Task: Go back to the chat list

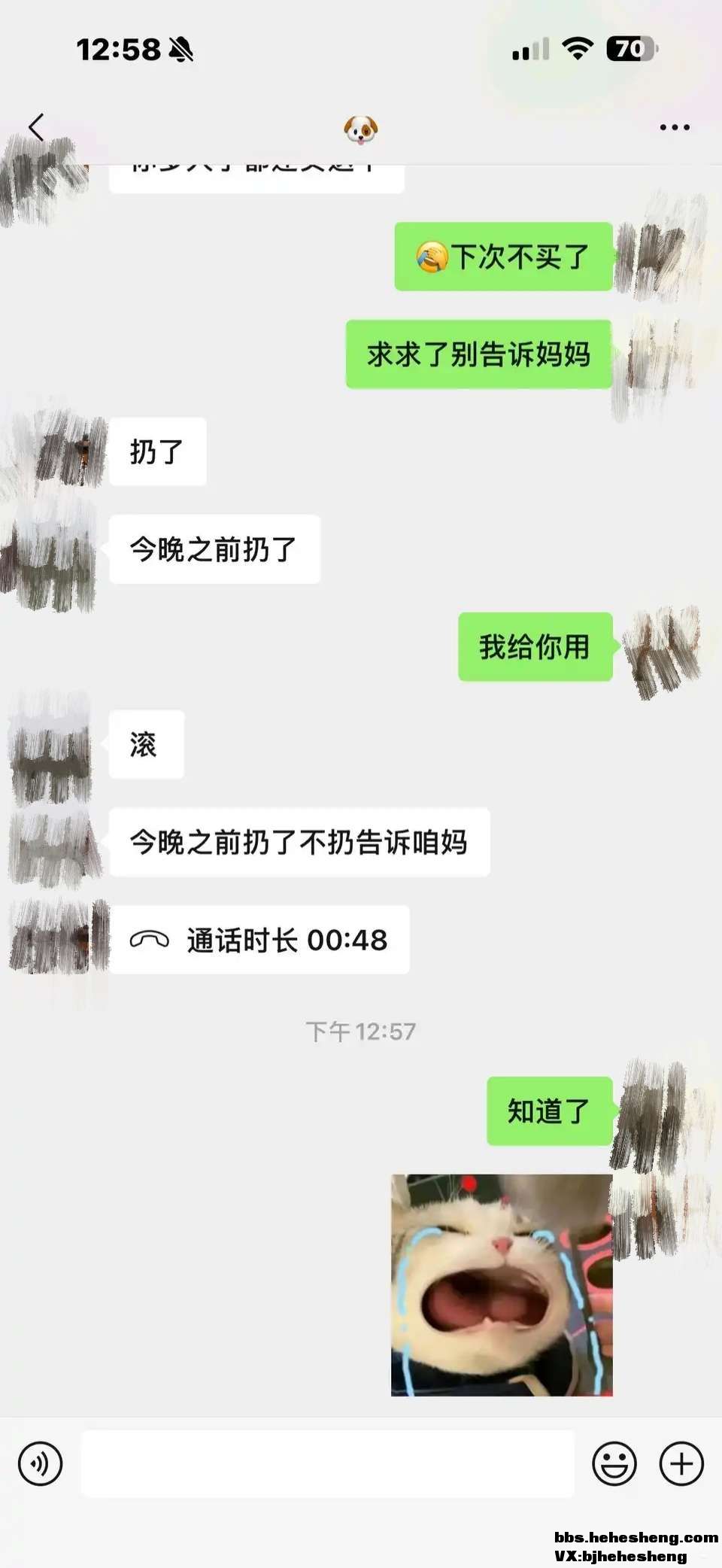Action: [36, 127]
